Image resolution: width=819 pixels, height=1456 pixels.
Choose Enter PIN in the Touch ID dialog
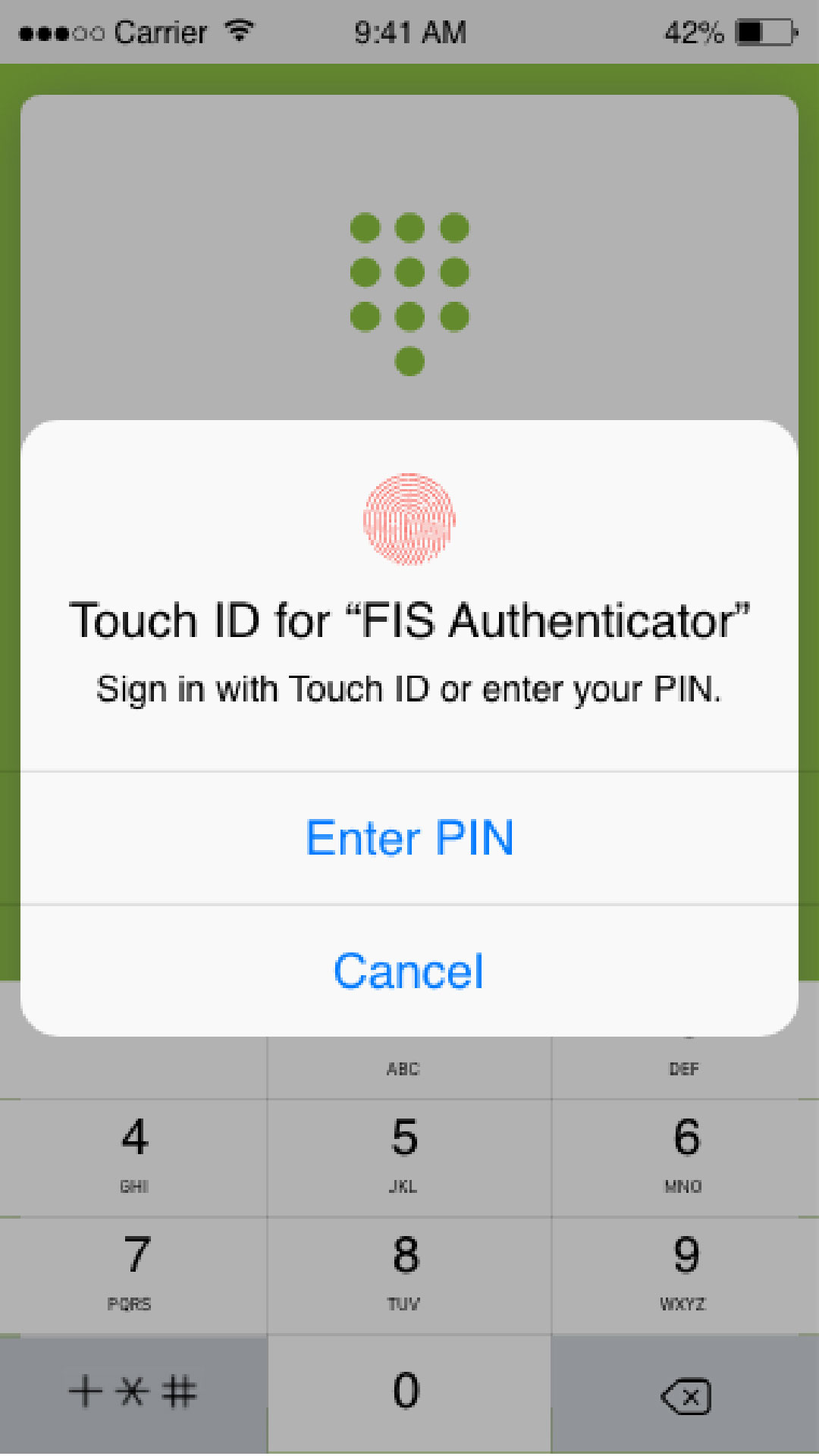coord(409,838)
